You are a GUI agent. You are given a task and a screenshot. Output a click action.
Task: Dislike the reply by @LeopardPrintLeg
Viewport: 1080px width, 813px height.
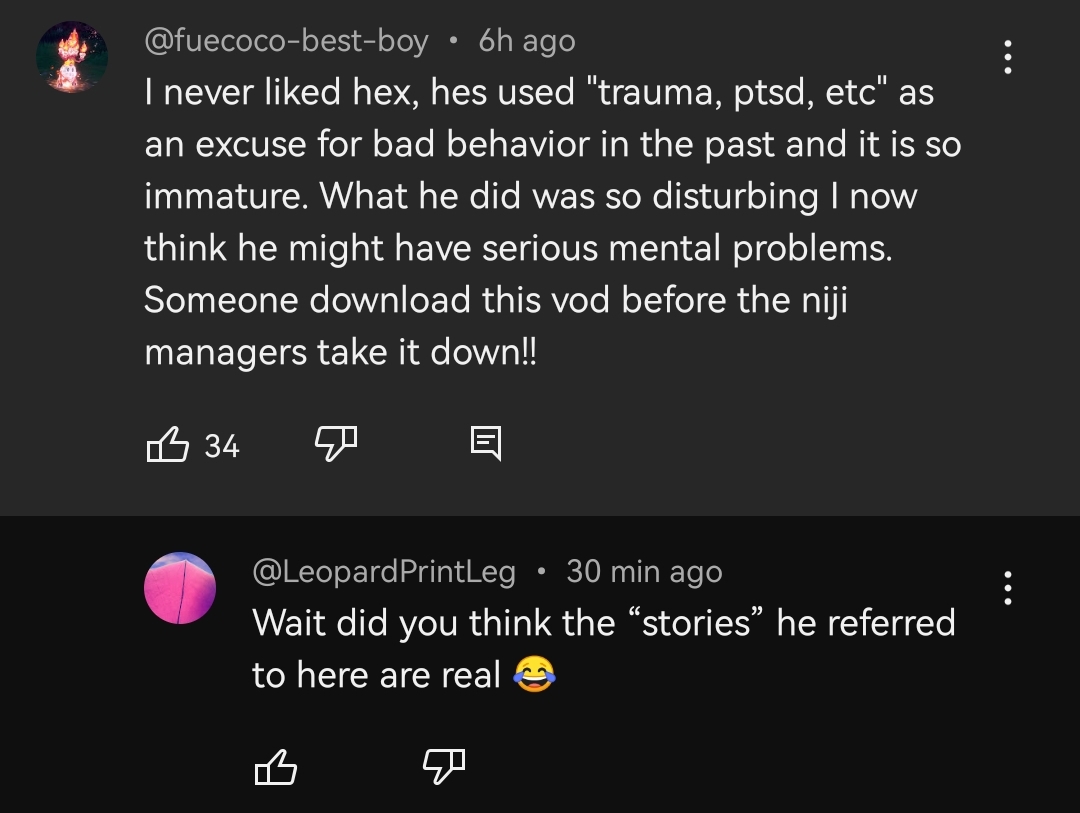point(444,768)
